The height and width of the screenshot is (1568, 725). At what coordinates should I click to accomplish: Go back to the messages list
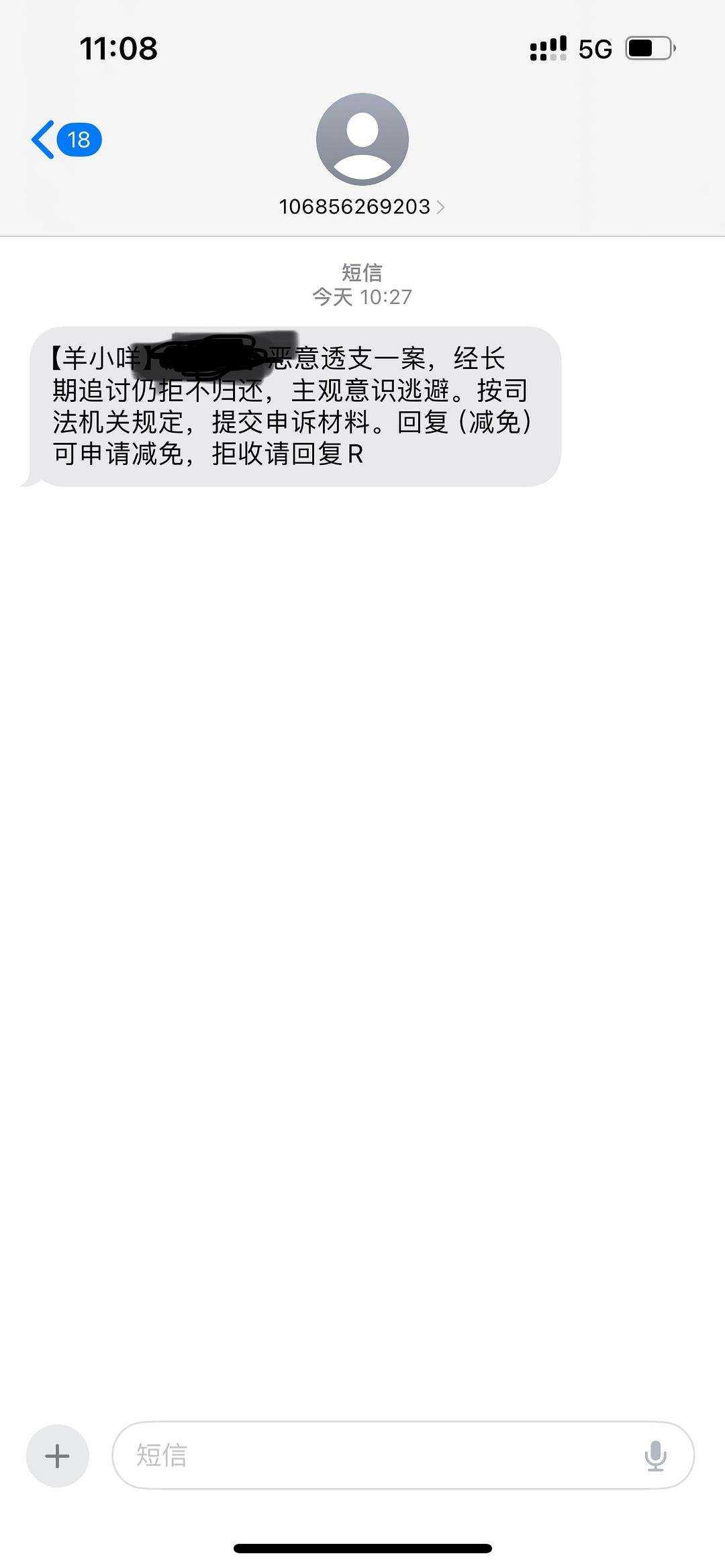[x=66, y=140]
